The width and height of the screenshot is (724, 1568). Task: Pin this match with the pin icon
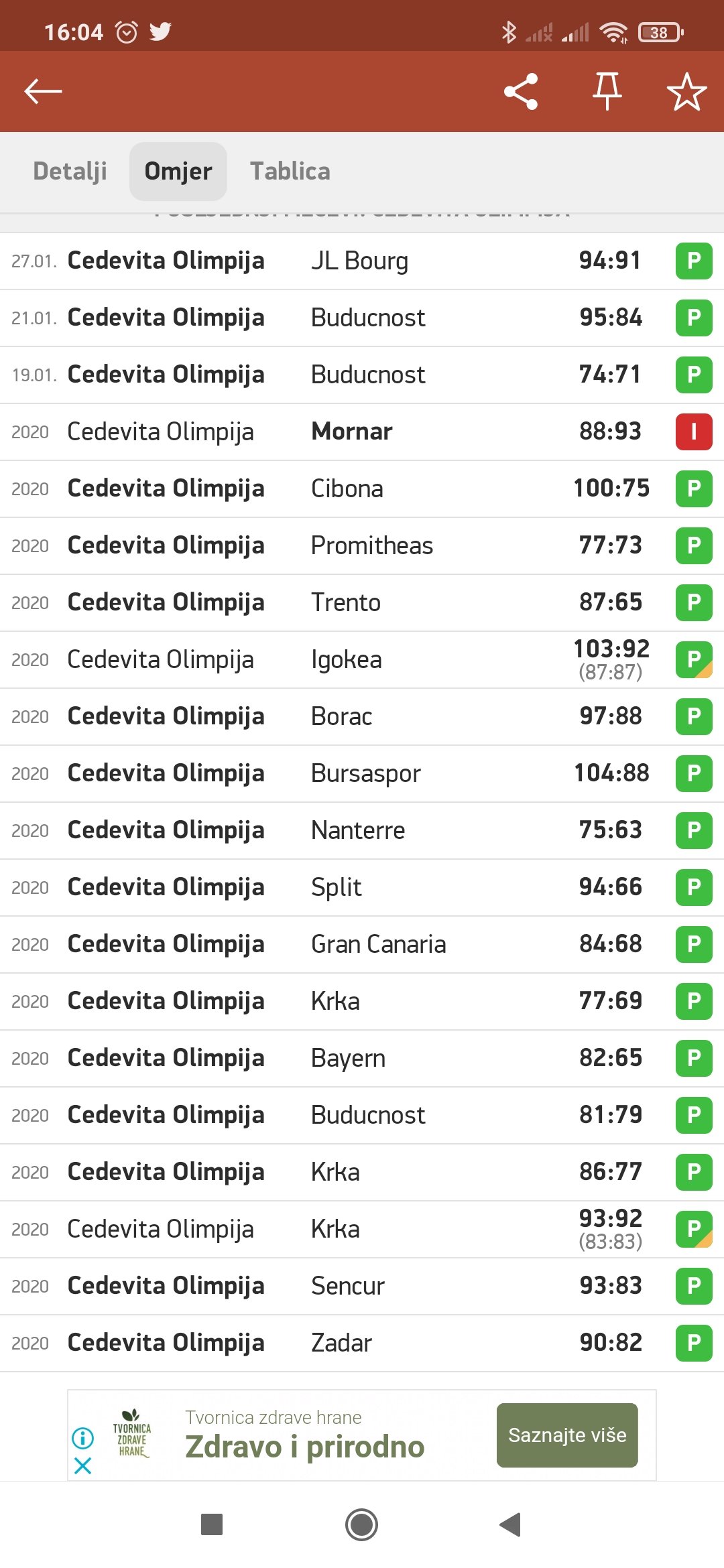point(607,91)
